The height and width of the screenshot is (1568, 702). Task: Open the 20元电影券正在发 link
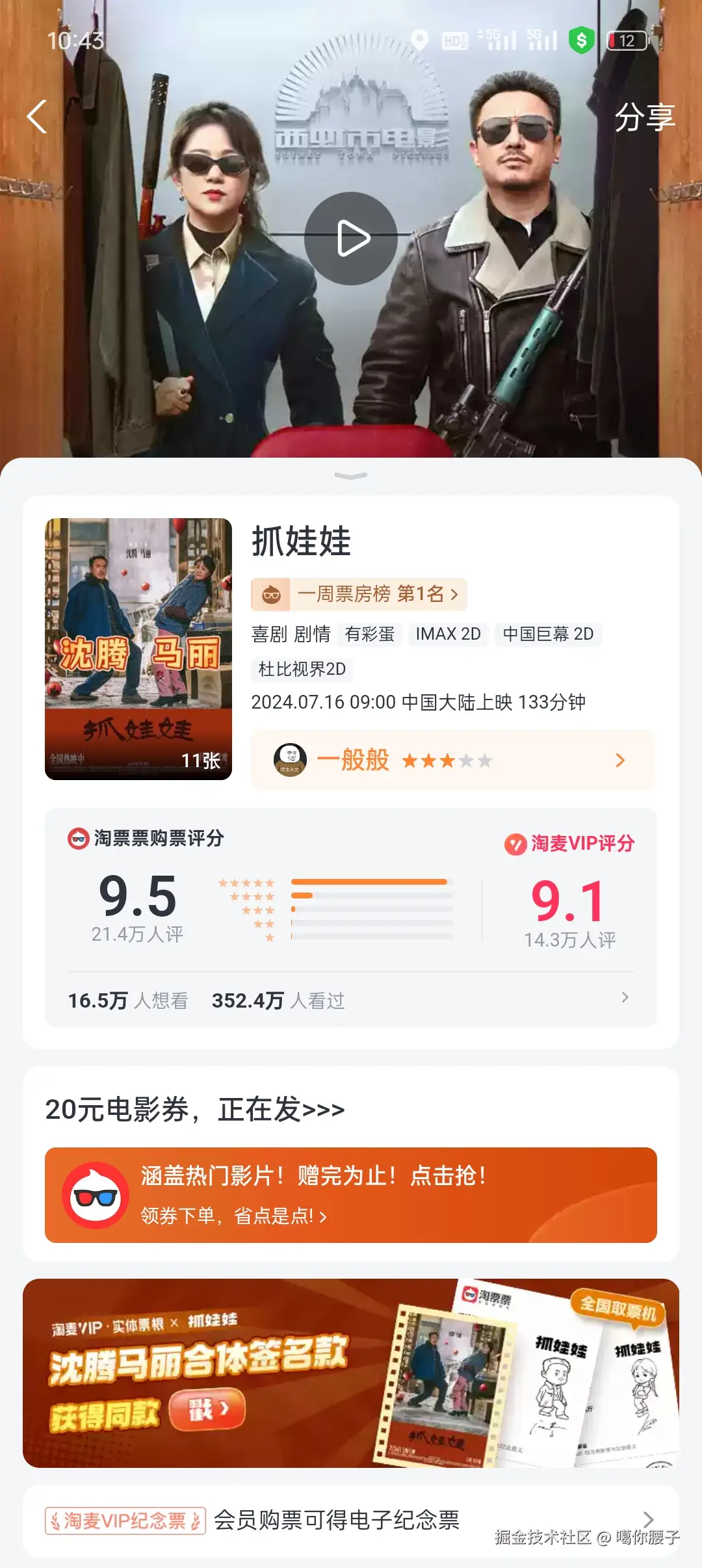[194, 1109]
